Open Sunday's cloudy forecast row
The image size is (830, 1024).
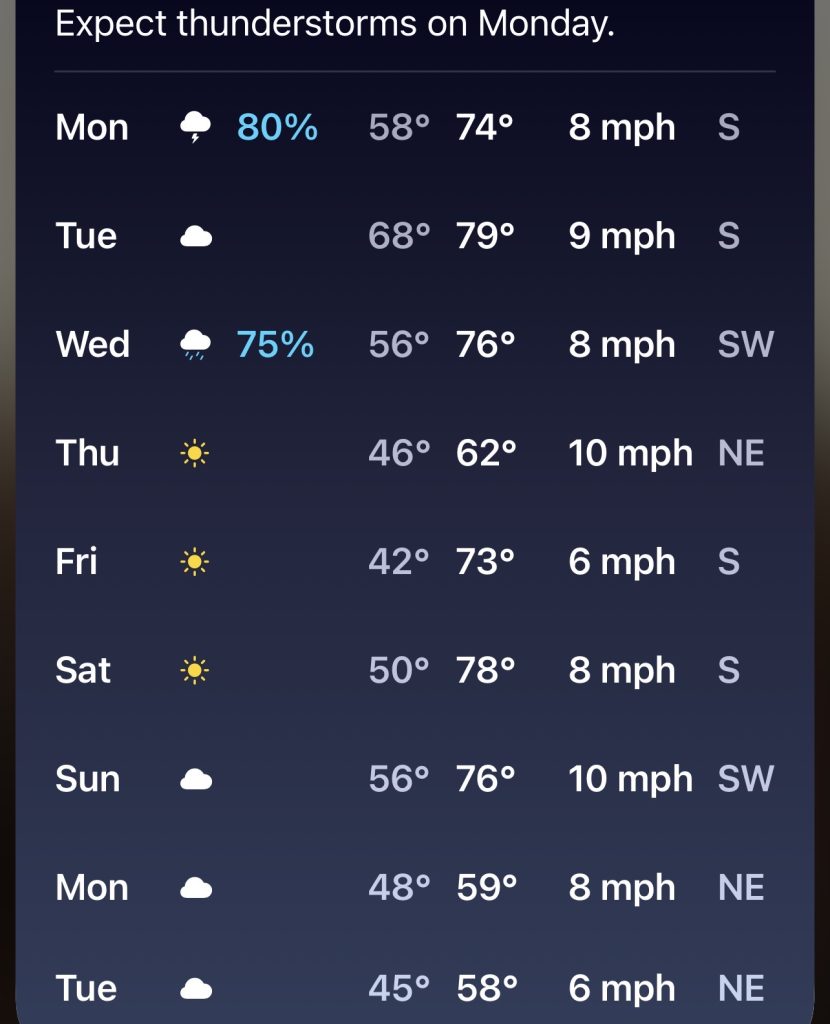(x=414, y=779)
